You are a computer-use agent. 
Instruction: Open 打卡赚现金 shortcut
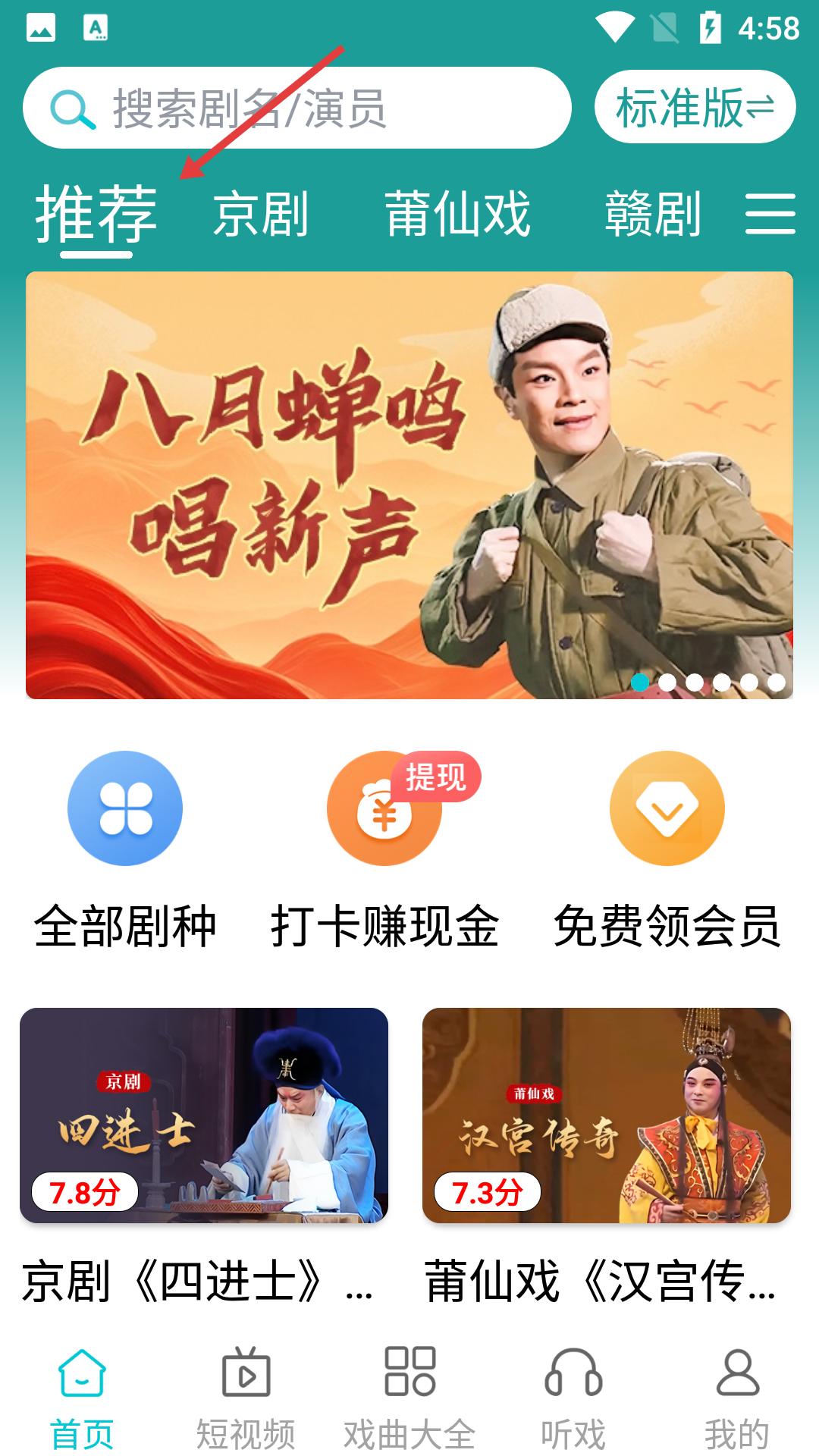click(x=384, y=849)
